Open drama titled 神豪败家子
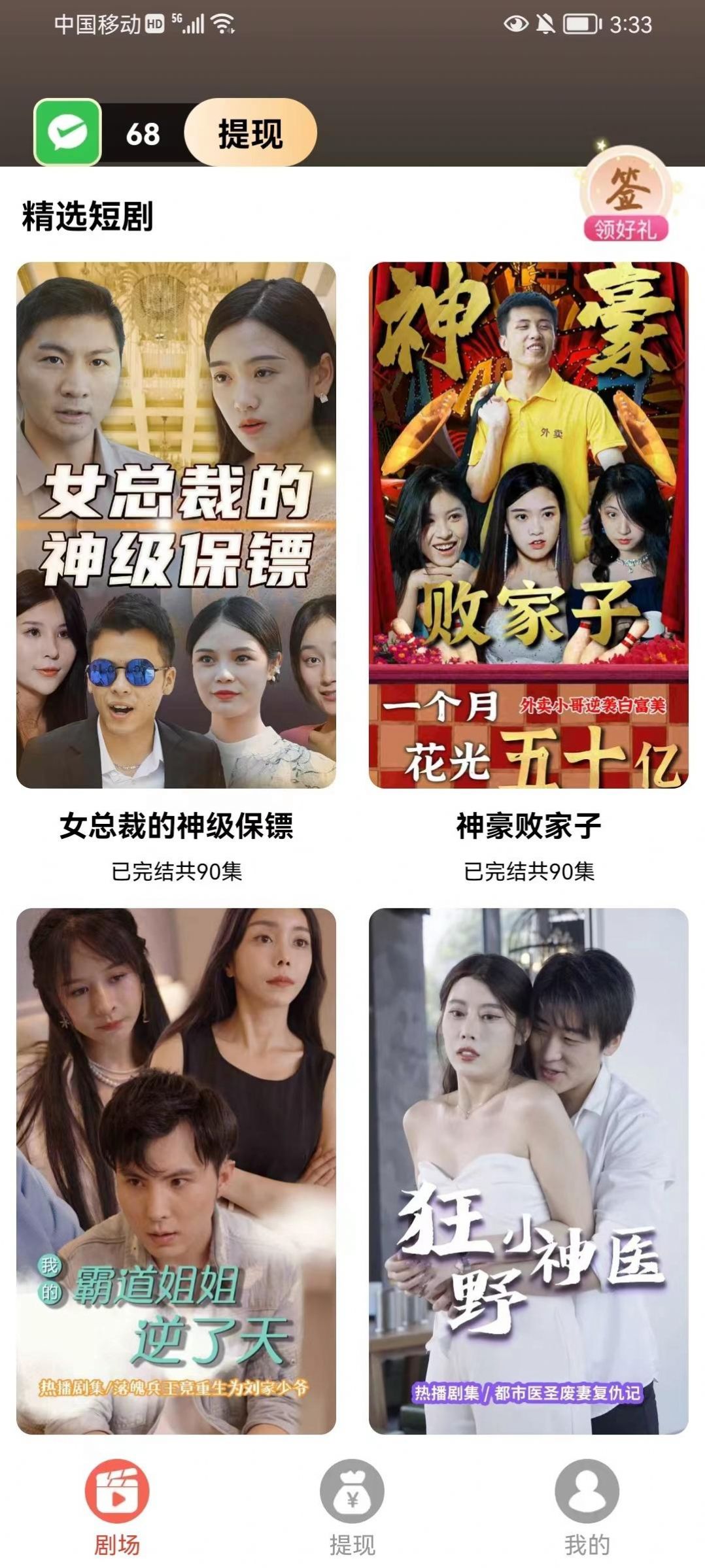Image resolution: width=705 pixels, height=1568 pixels. [528, 827]
